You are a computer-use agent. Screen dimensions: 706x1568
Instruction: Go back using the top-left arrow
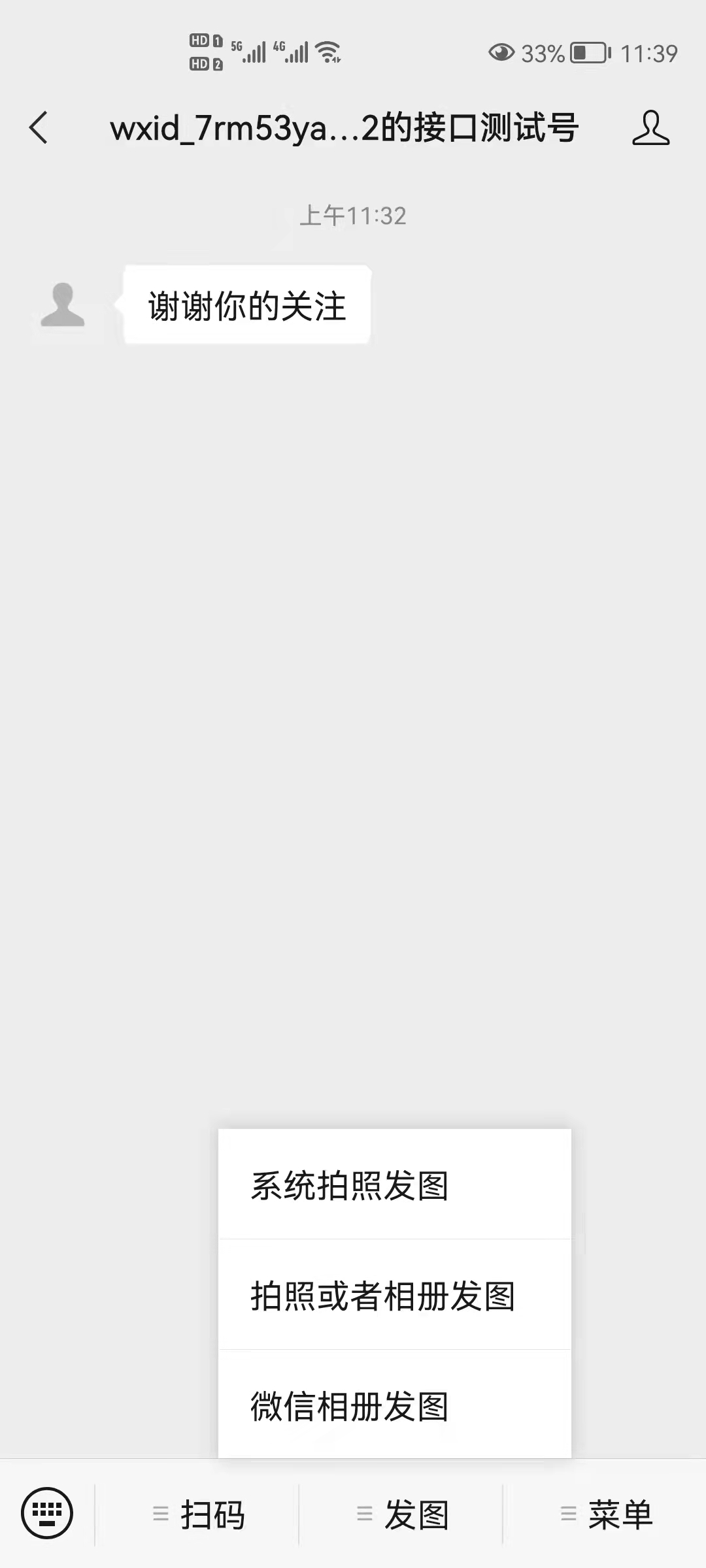39,127
